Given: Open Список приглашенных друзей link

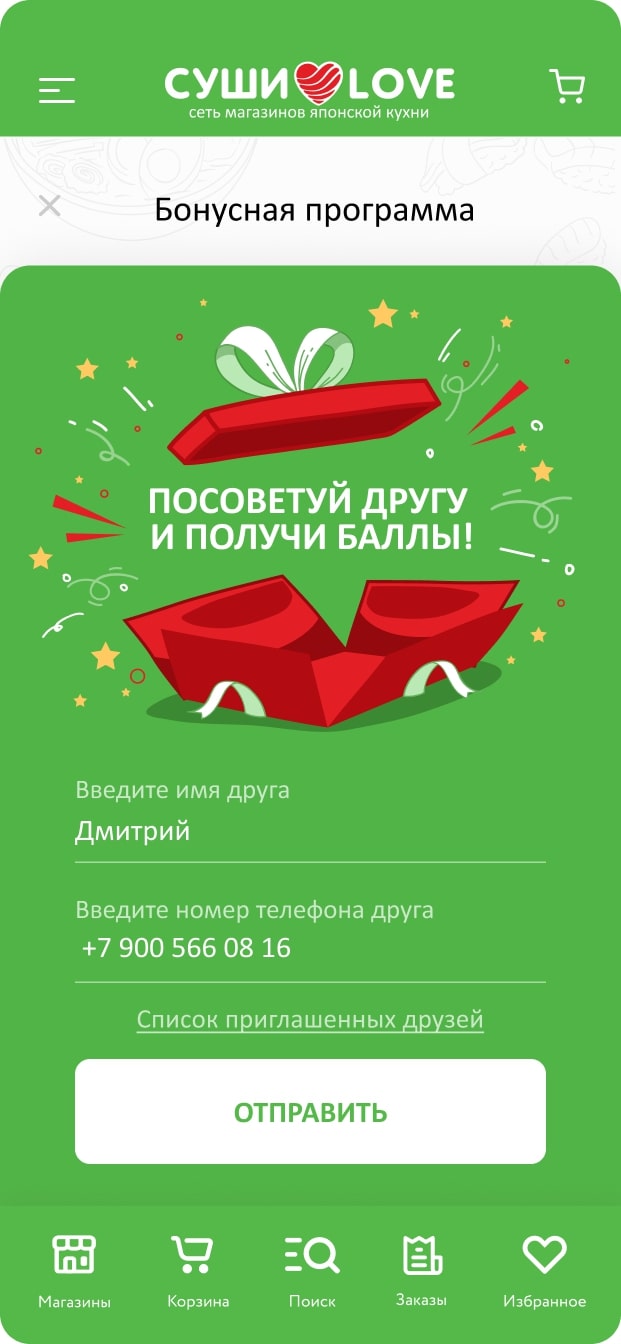Looking at the screenshot, I should point(310,1020).
